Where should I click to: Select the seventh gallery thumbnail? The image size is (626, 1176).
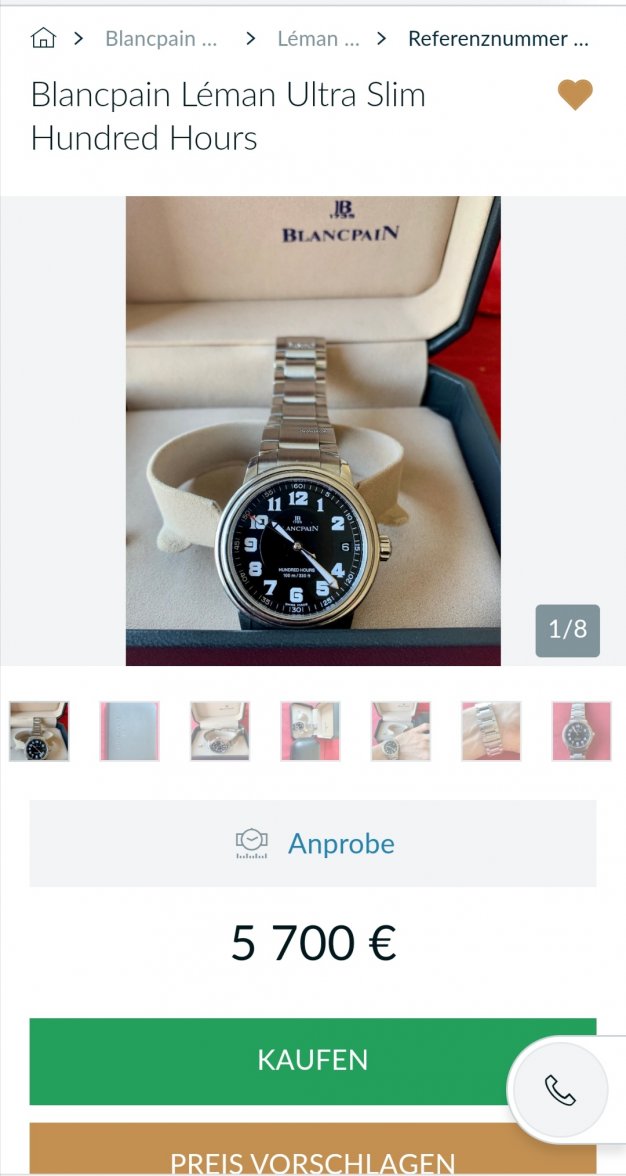(581, 731)
